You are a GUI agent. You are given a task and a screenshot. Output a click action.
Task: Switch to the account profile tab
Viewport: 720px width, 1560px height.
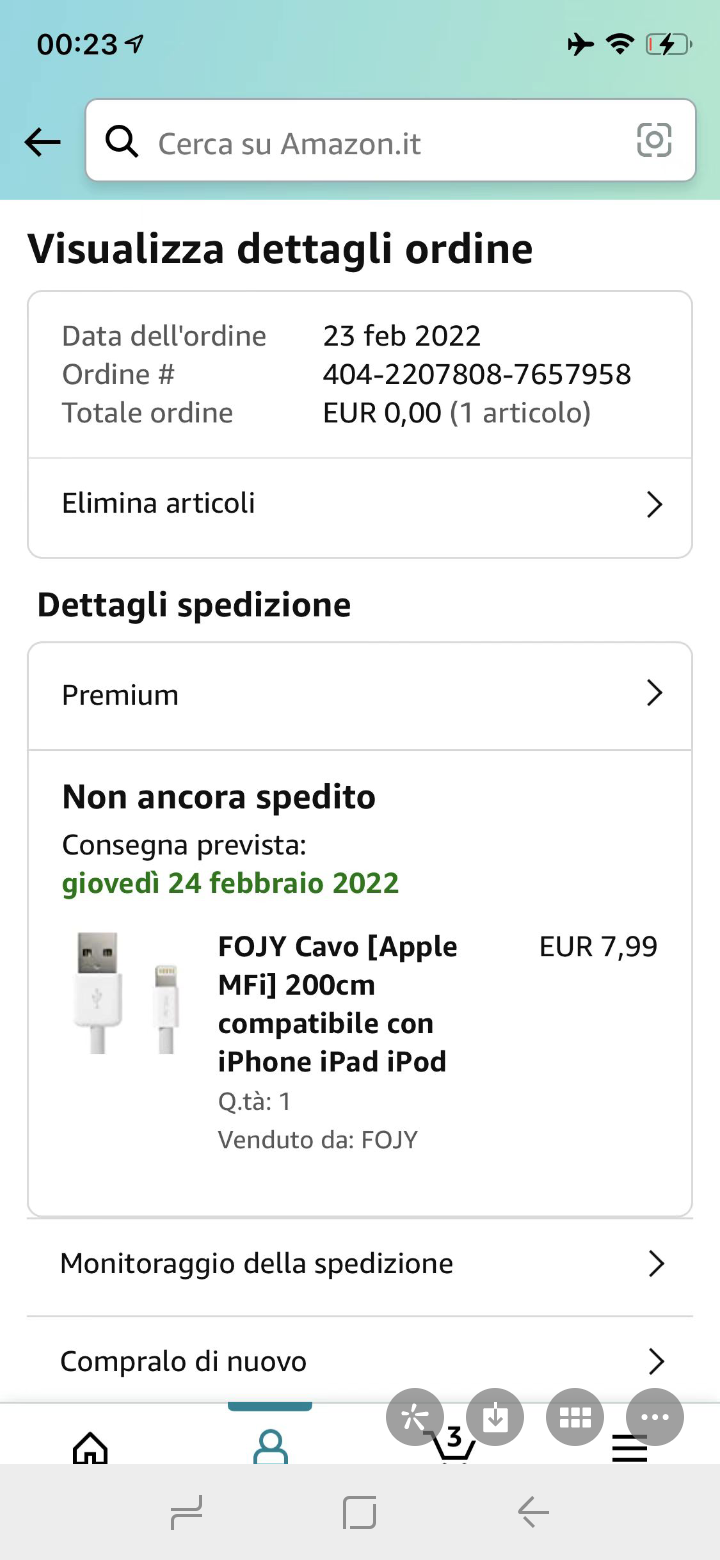[270, 1445]
